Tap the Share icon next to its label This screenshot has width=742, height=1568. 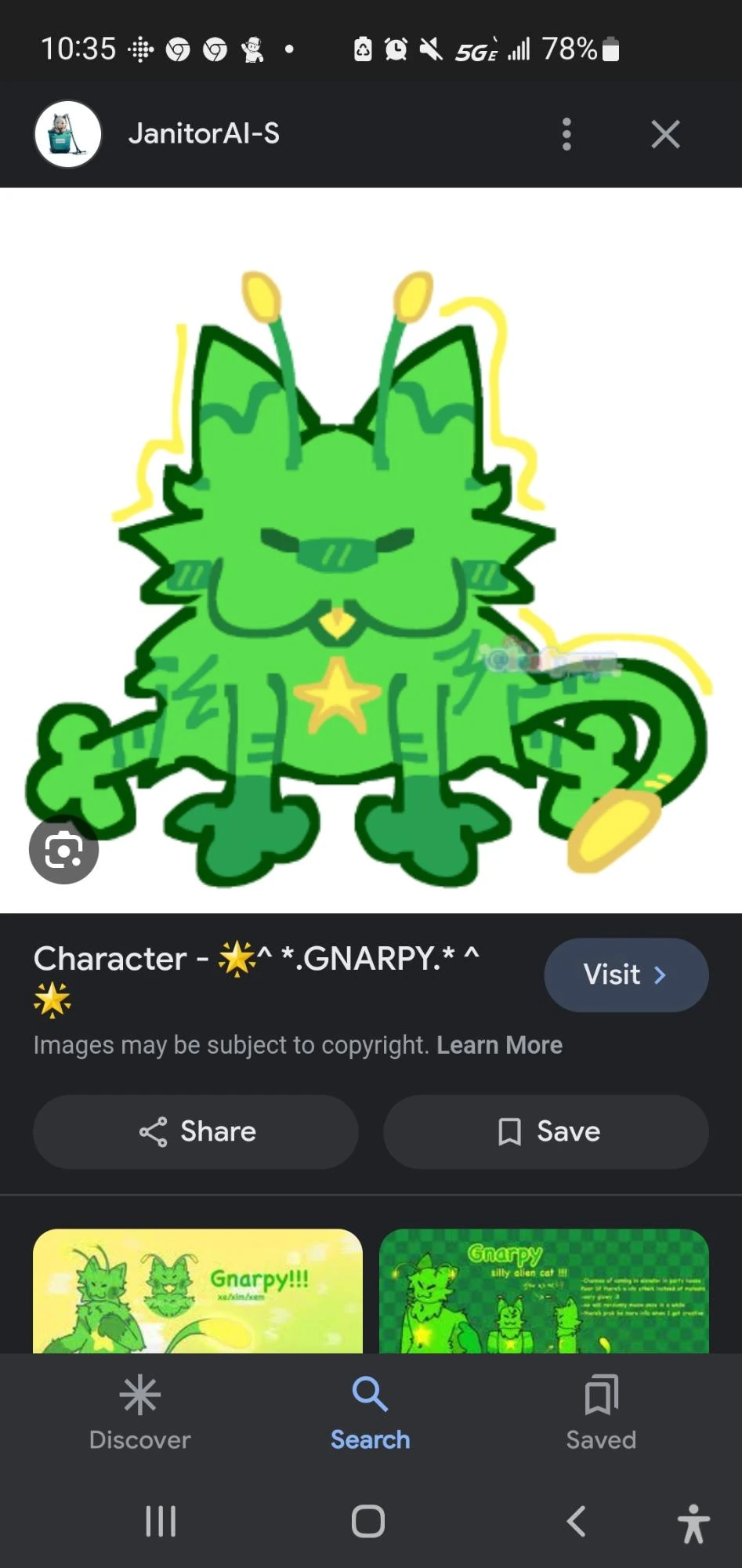coord(154,1131)
